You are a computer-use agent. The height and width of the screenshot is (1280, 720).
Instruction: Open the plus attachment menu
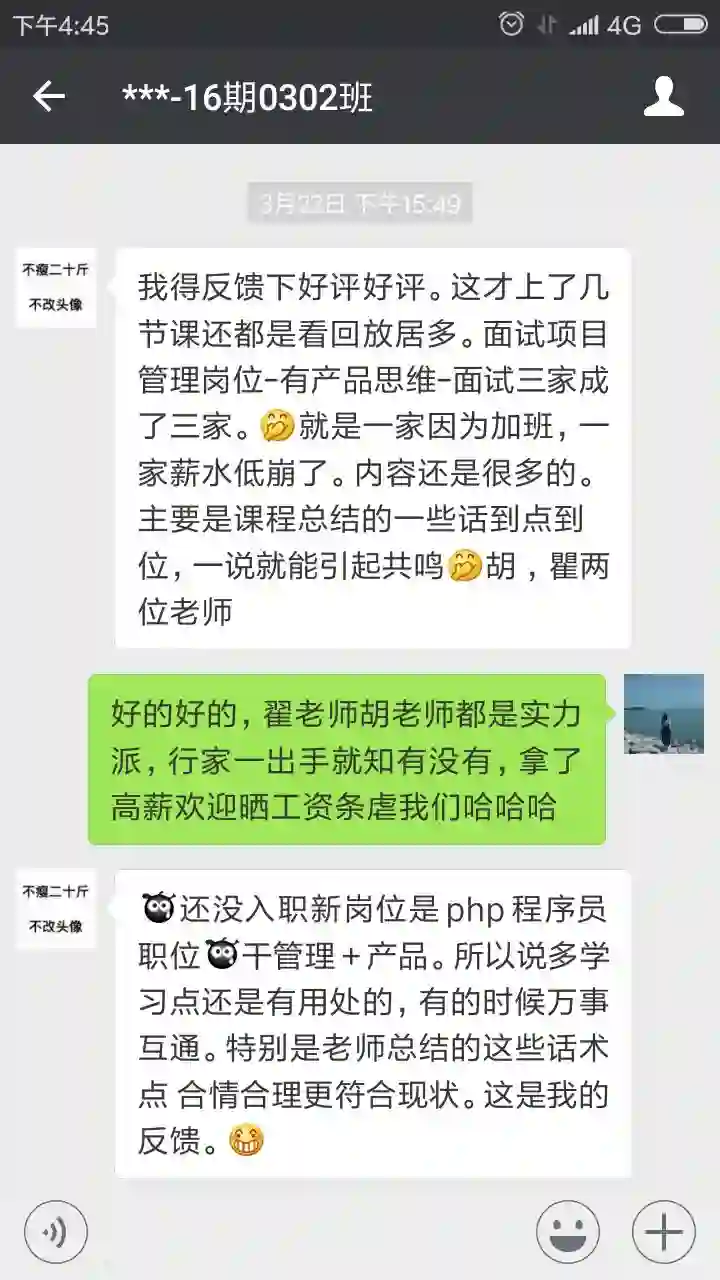[664, 1231]
